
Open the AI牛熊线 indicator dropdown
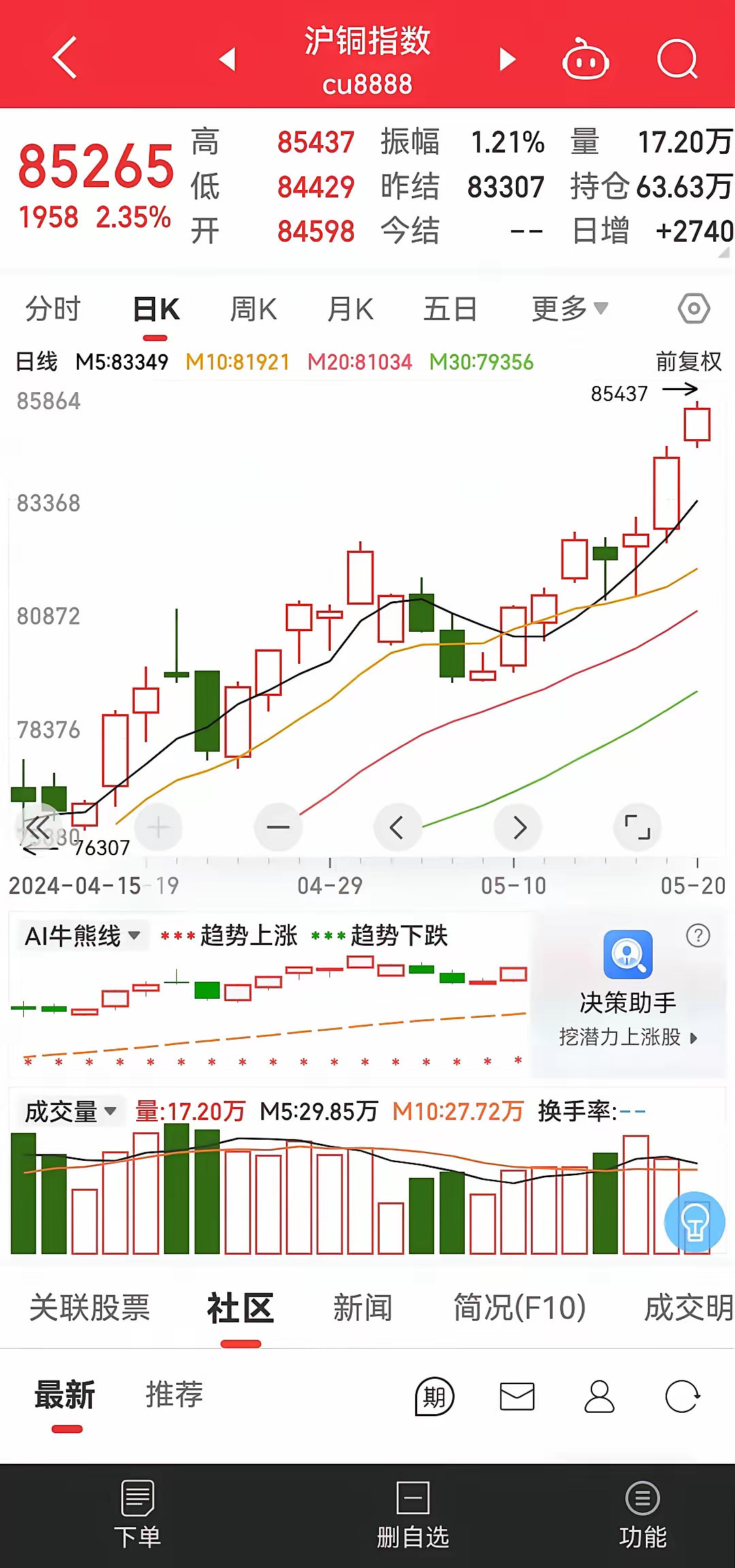82,936
